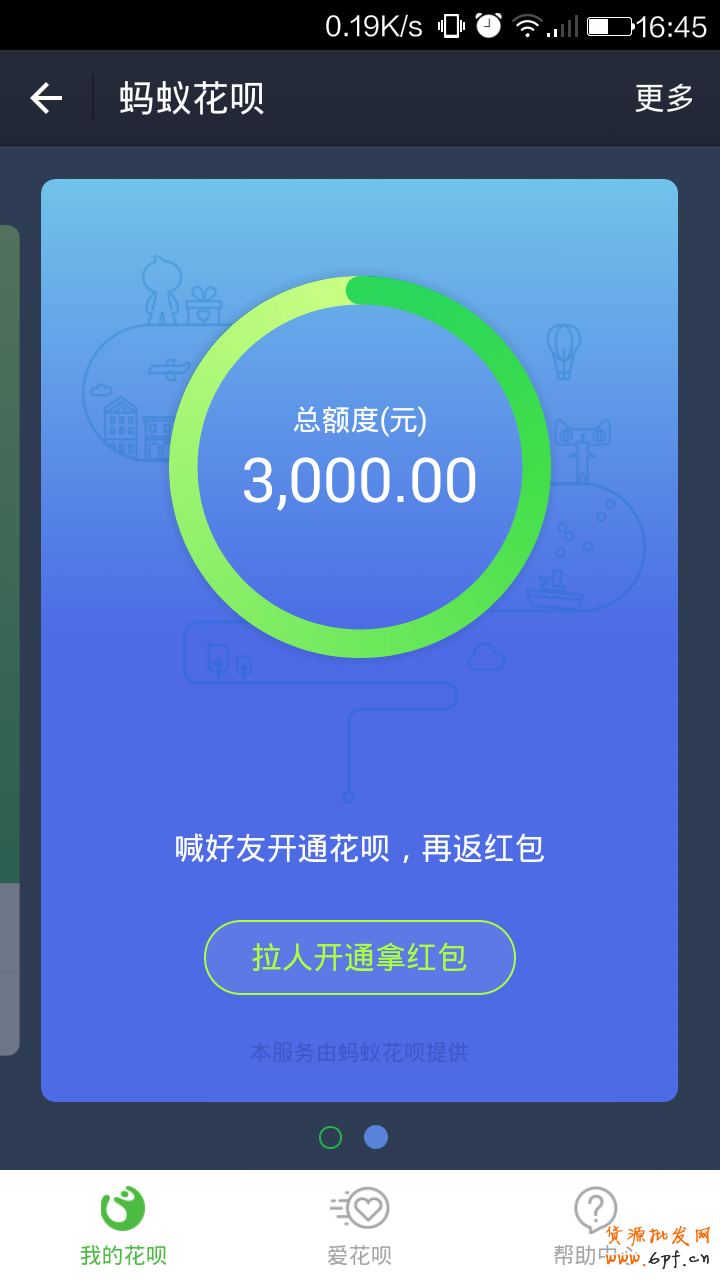Viewport: 720px width, 1280px height.
Task: Tap the 拉人开通拿红包 button
Action: coord(360,957)
